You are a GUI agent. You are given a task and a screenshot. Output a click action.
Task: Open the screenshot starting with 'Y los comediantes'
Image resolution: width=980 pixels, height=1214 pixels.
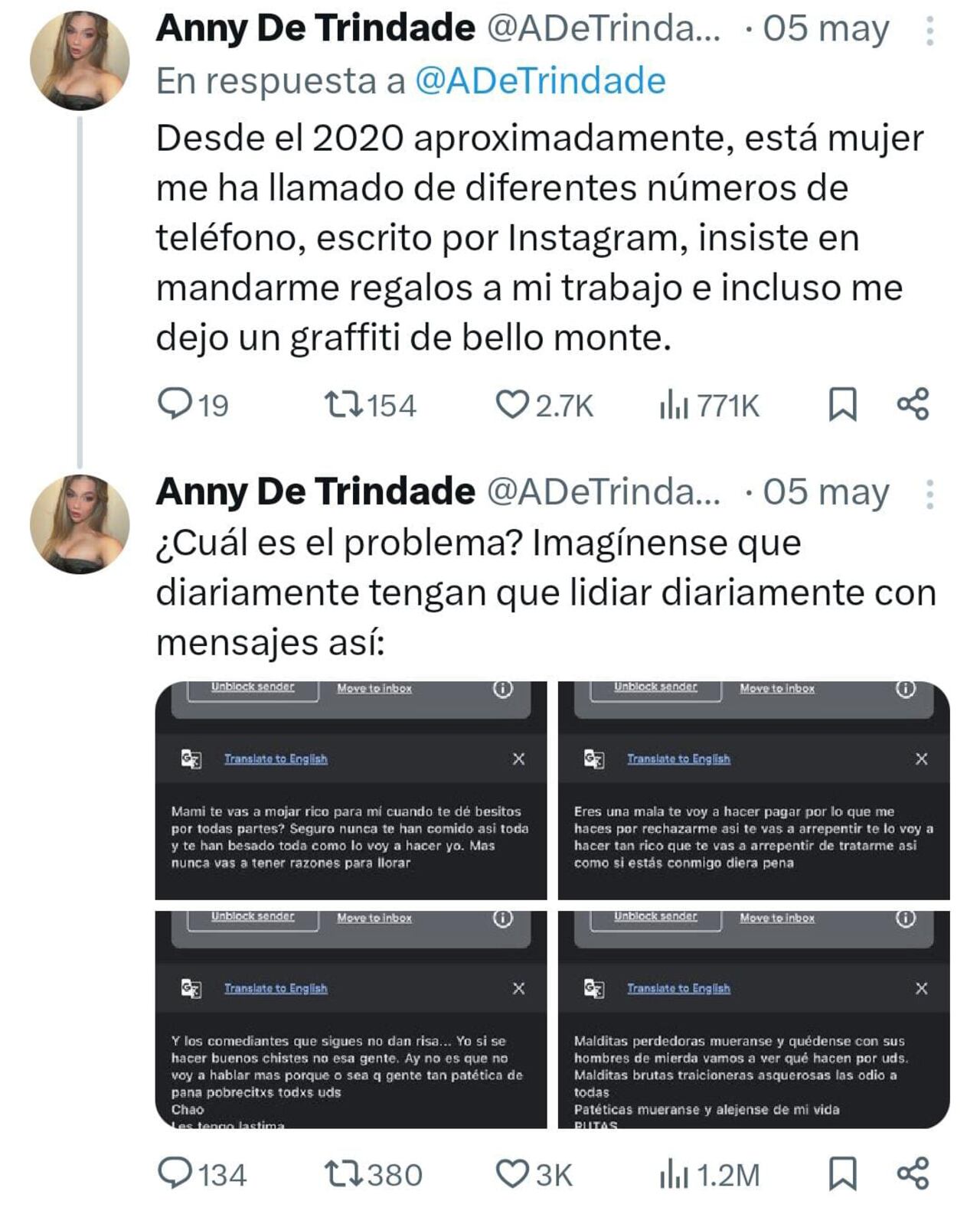point(351,1019)
